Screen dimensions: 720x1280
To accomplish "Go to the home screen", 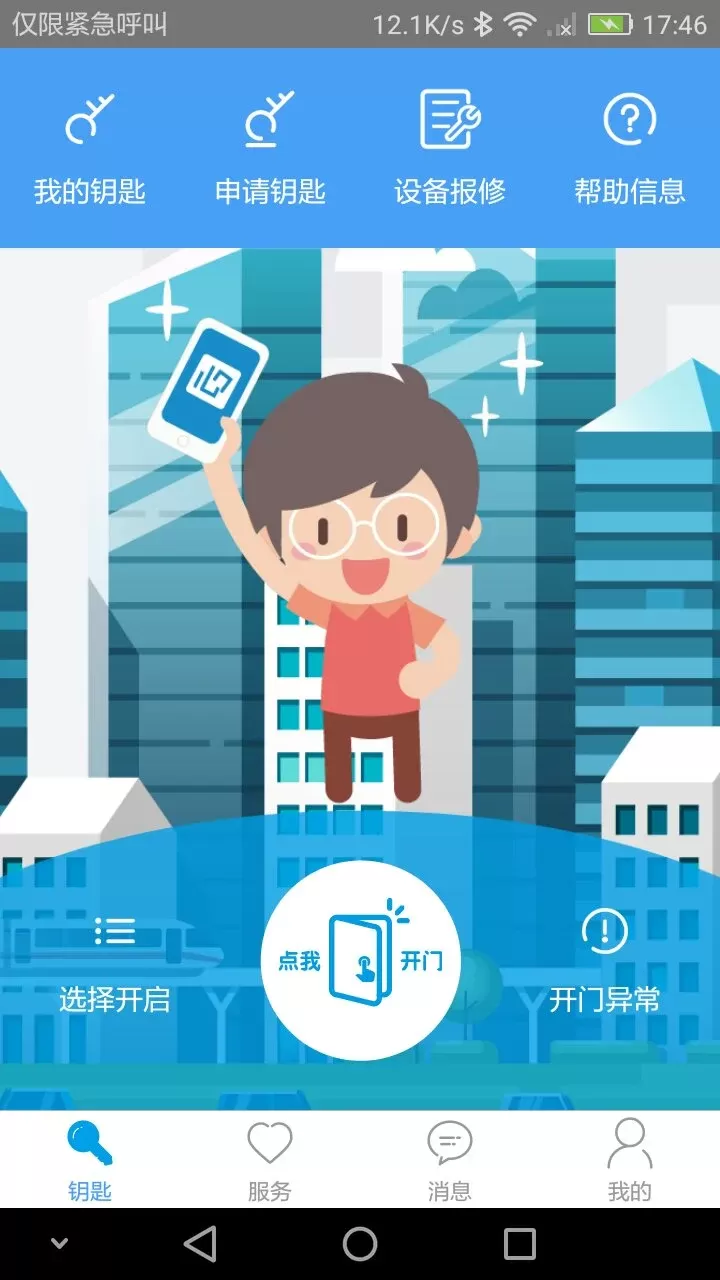I will point(360,1244).
